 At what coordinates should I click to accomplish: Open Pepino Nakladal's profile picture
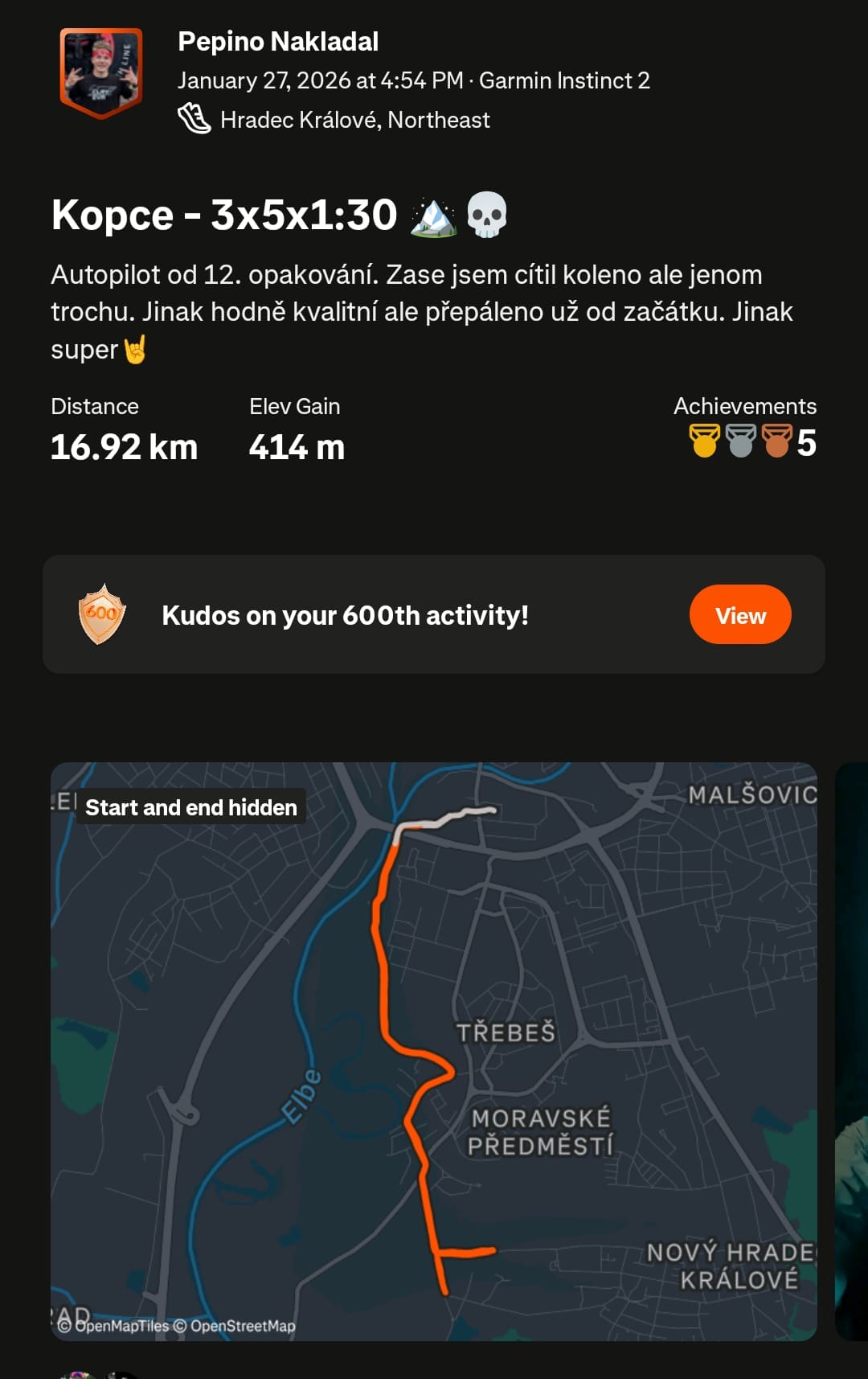pos(101,72)
